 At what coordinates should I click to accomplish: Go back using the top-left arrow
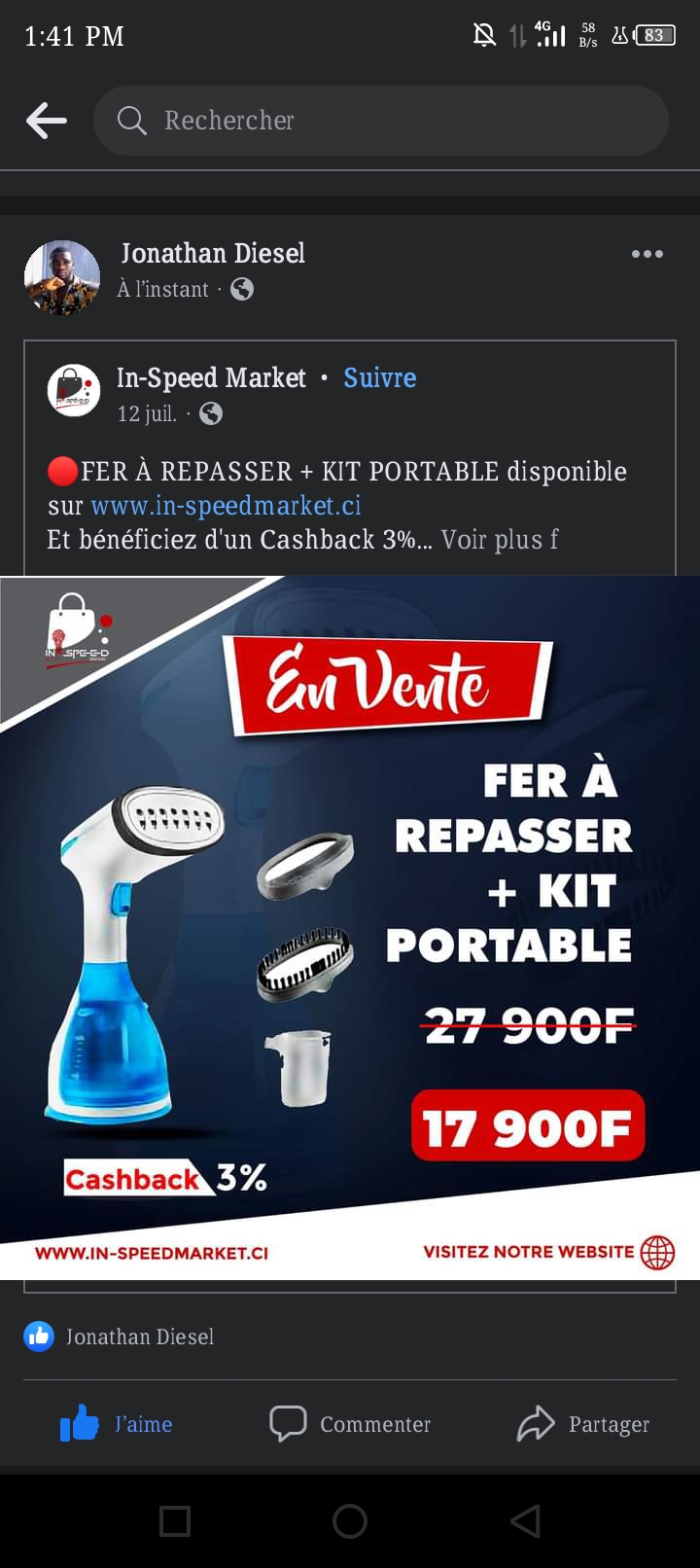pyautogui.click(x=47, y=121)
